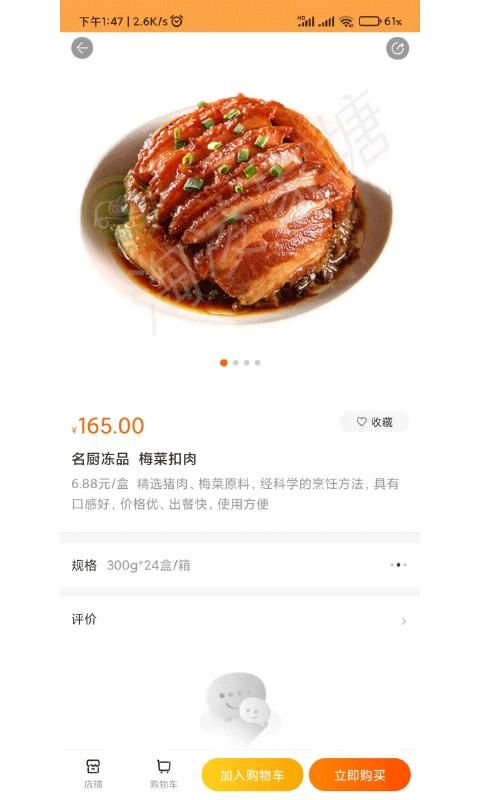Add 梅菜扣肉 to favorites with 收藏

375,422
